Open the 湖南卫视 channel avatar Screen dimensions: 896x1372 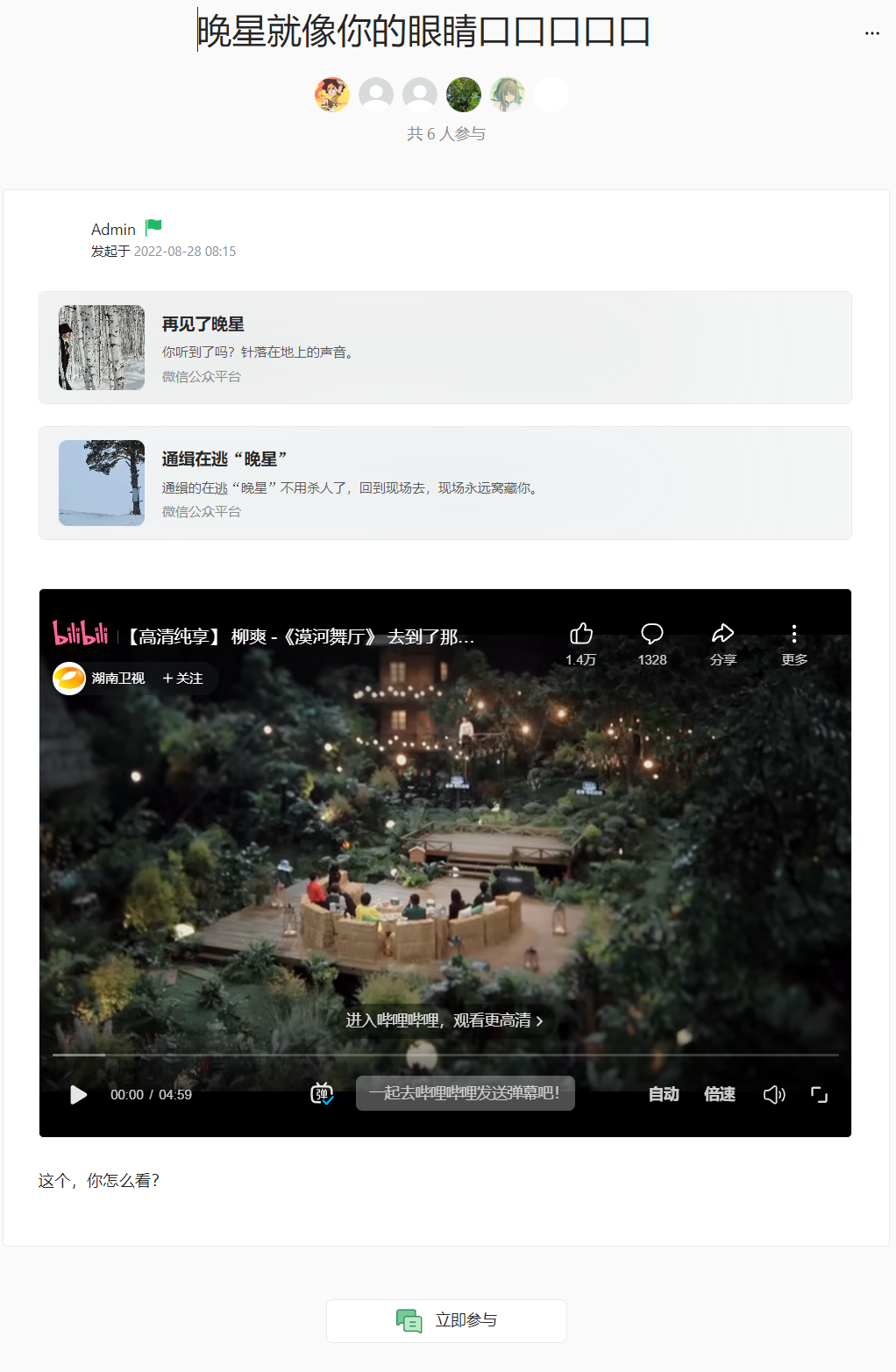coord(69,679)
